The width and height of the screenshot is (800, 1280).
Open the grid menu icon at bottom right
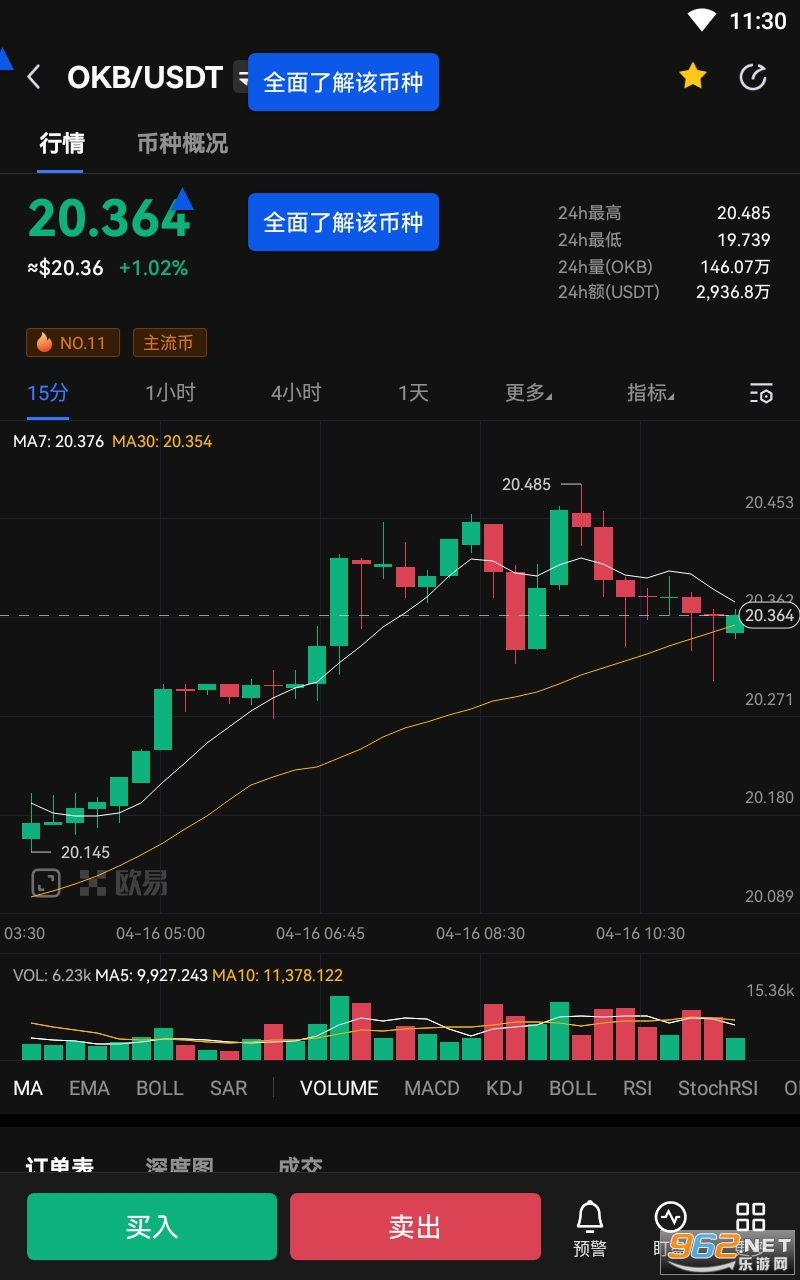[x=751, y=1218]
